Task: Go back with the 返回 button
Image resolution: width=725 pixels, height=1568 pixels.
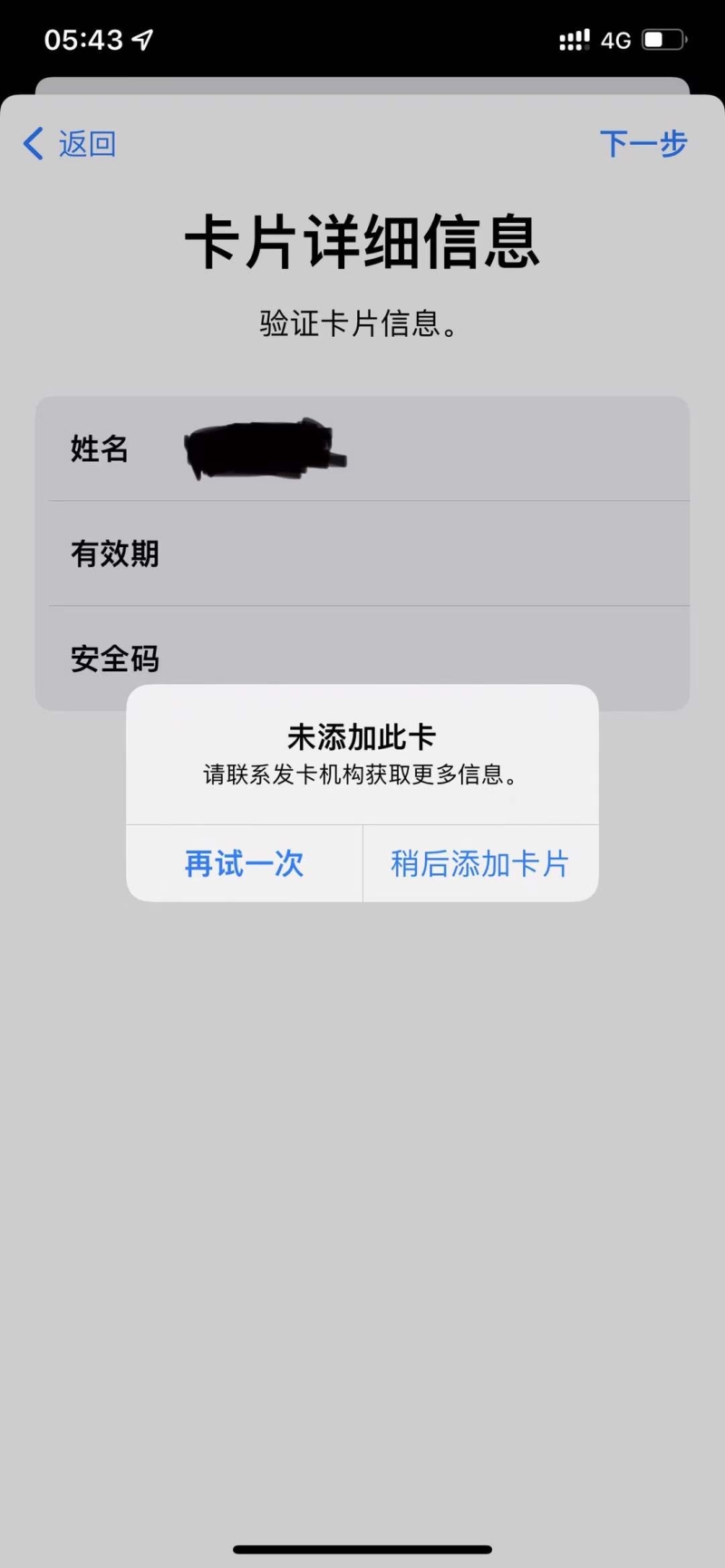Action: (71, 144)
